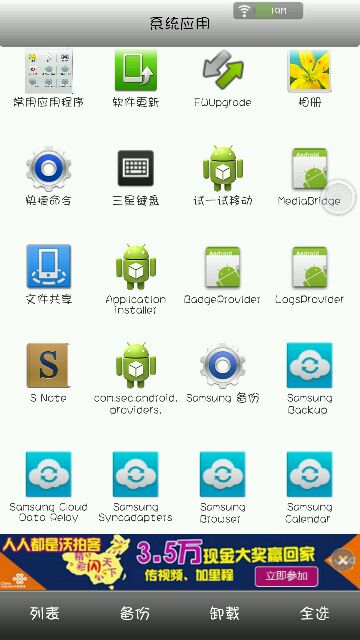Close the ad banner

343,561
